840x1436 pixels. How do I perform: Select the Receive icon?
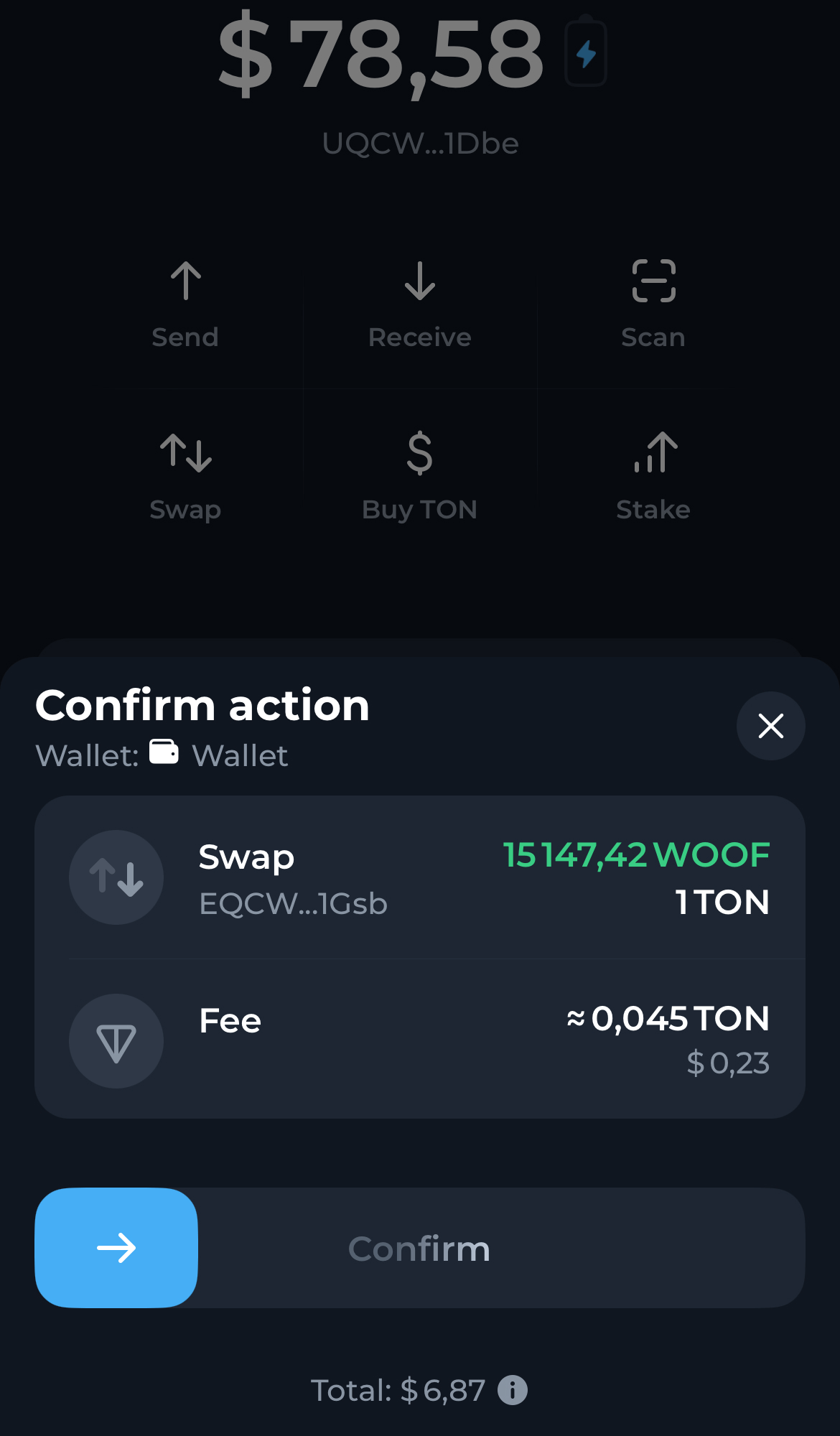pyautogui.click(x=419, y=281)
